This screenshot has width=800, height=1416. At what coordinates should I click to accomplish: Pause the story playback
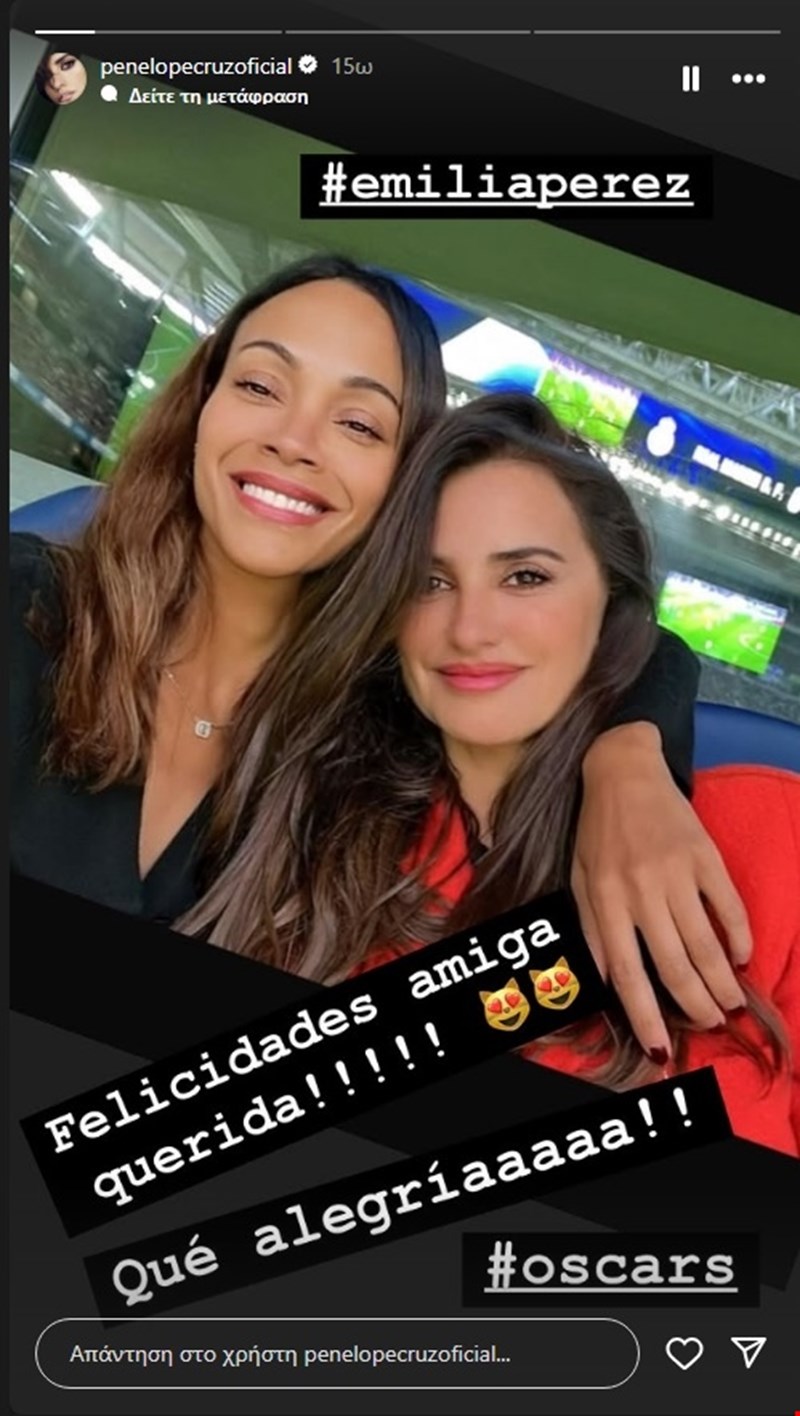690,79
